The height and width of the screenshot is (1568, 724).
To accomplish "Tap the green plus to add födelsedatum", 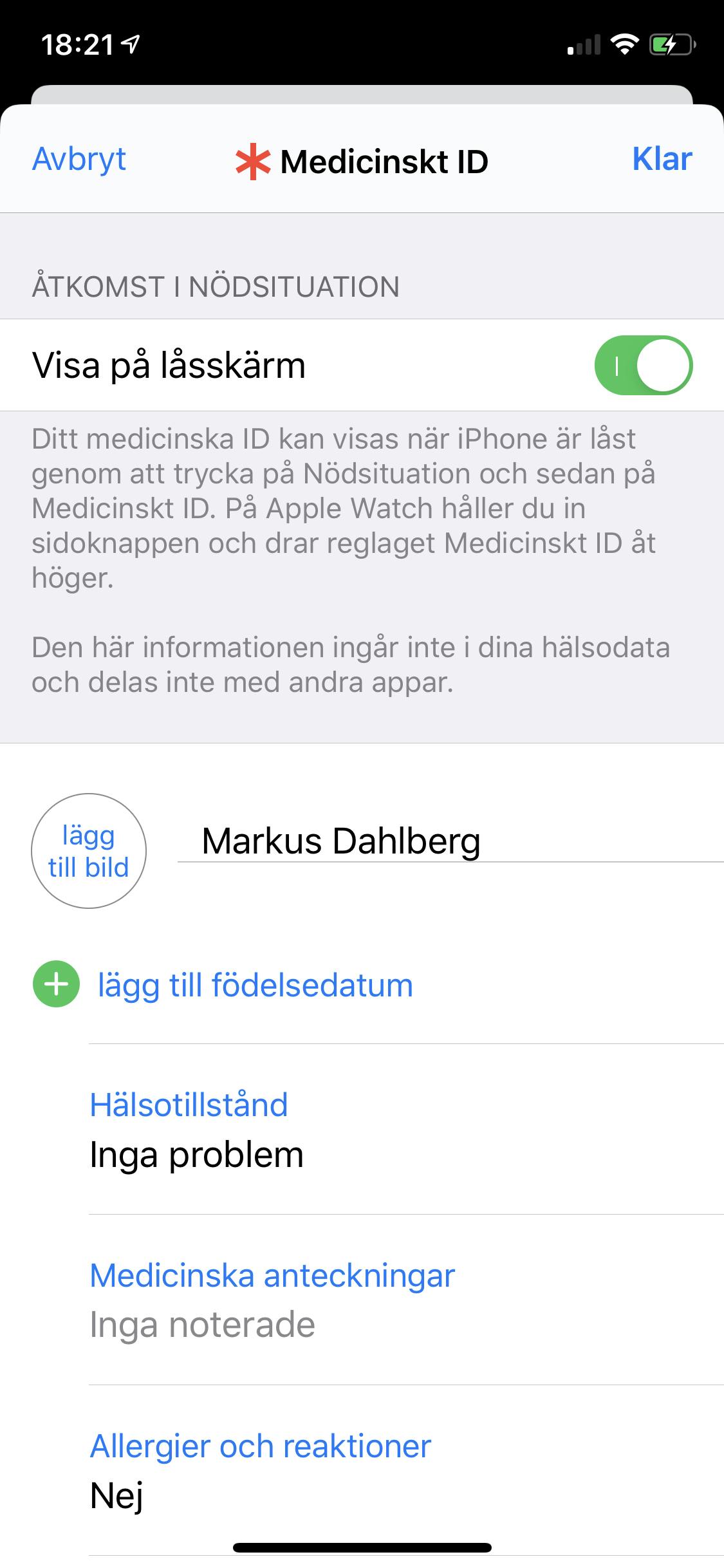I will 56,984.
